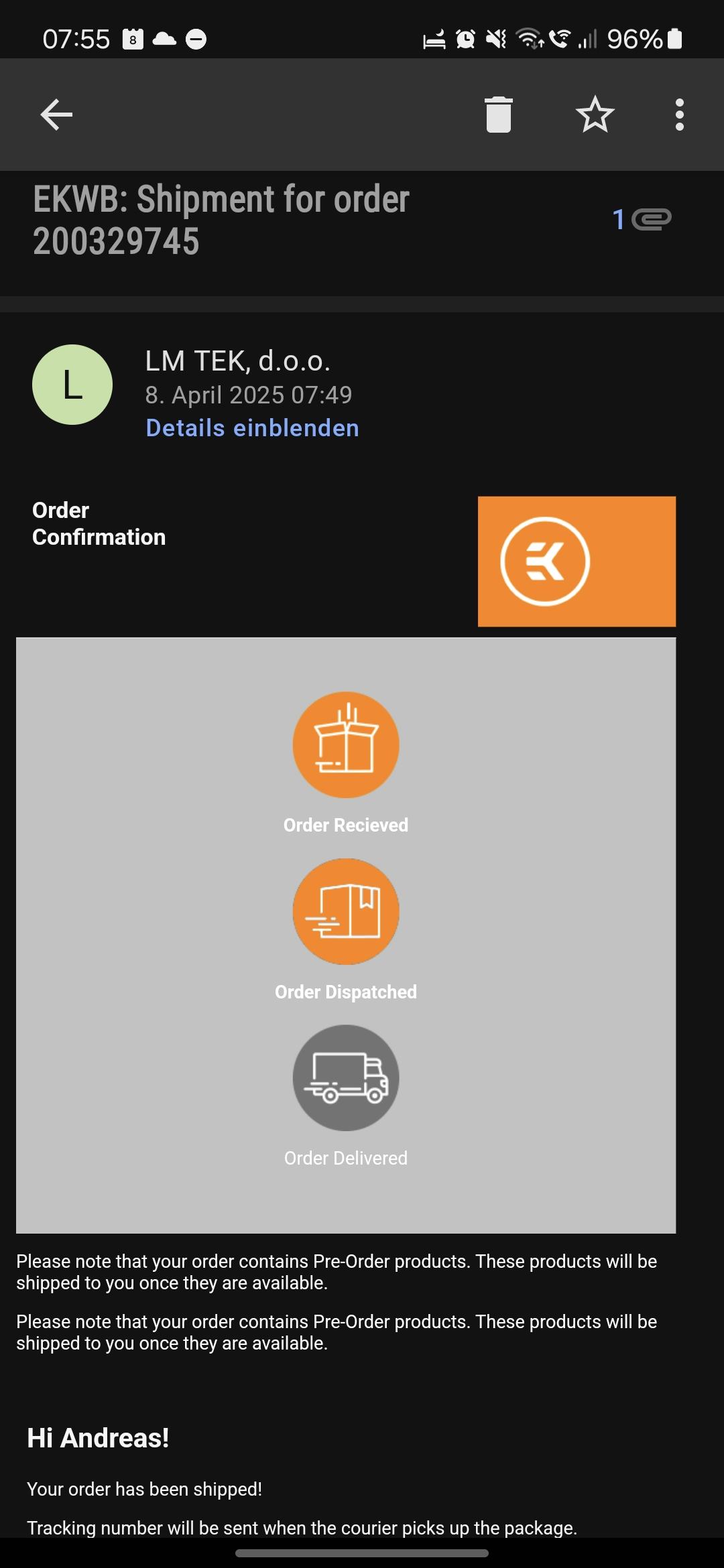Delete this email

tap(498, 115)
